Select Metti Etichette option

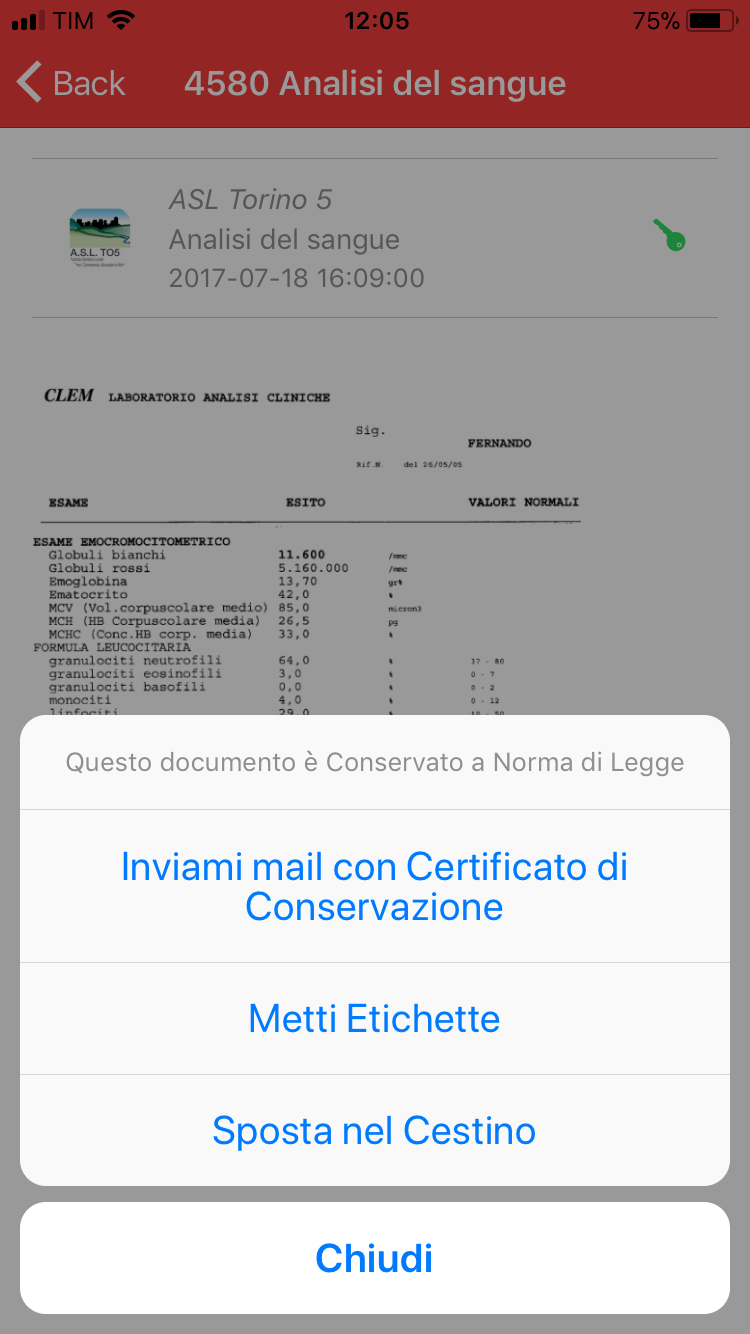(x=374, y=1019)
